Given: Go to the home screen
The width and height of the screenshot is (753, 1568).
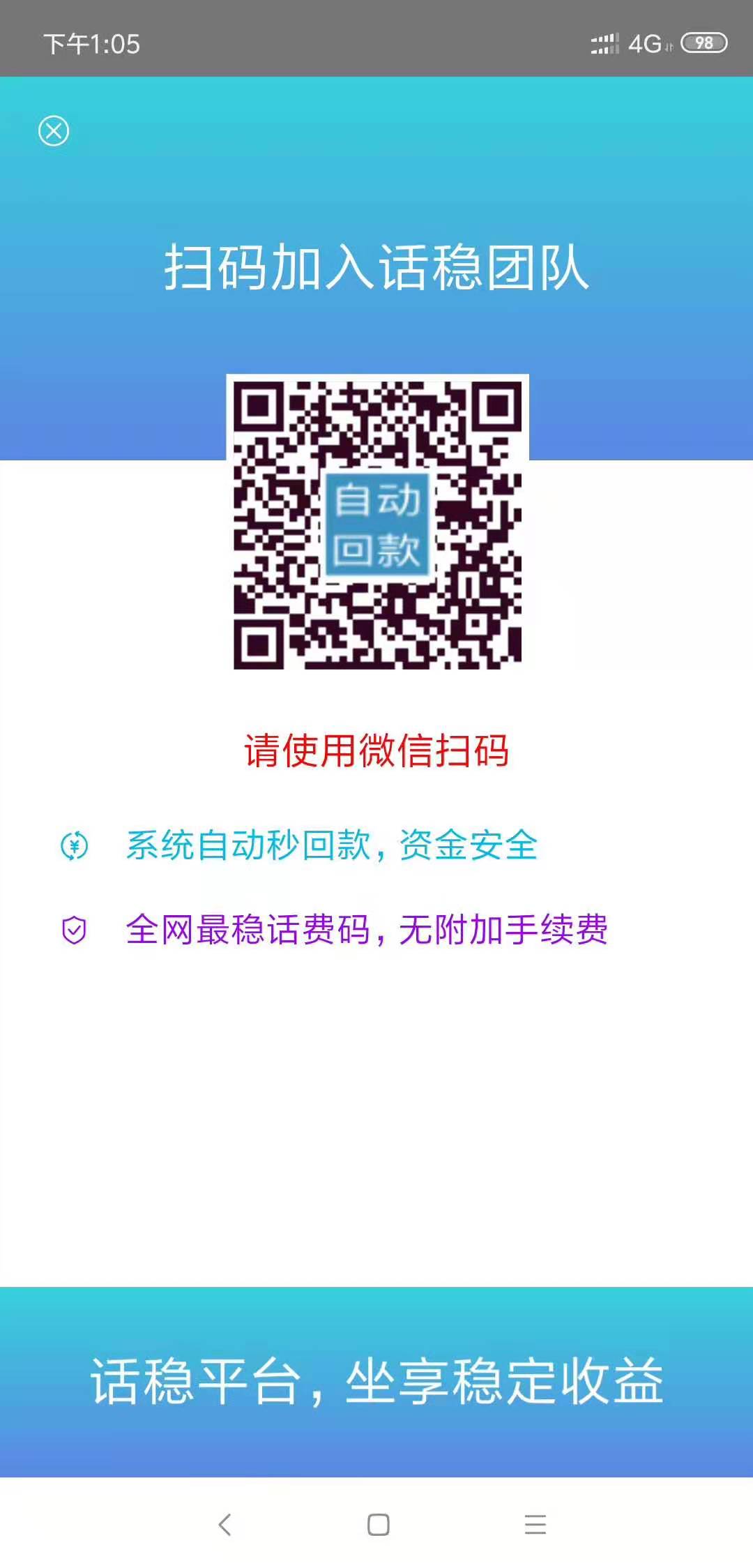Looking at the screenshot, I should (378, 1525).
